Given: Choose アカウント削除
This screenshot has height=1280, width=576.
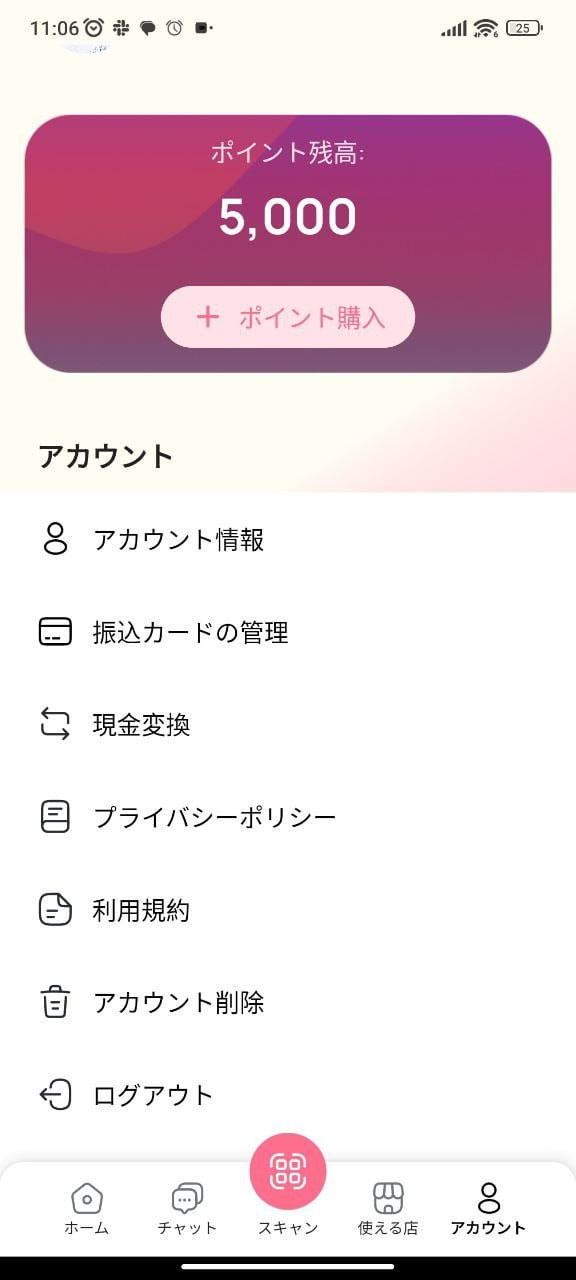Looking at the screenshot, I should pos(288,1002).
